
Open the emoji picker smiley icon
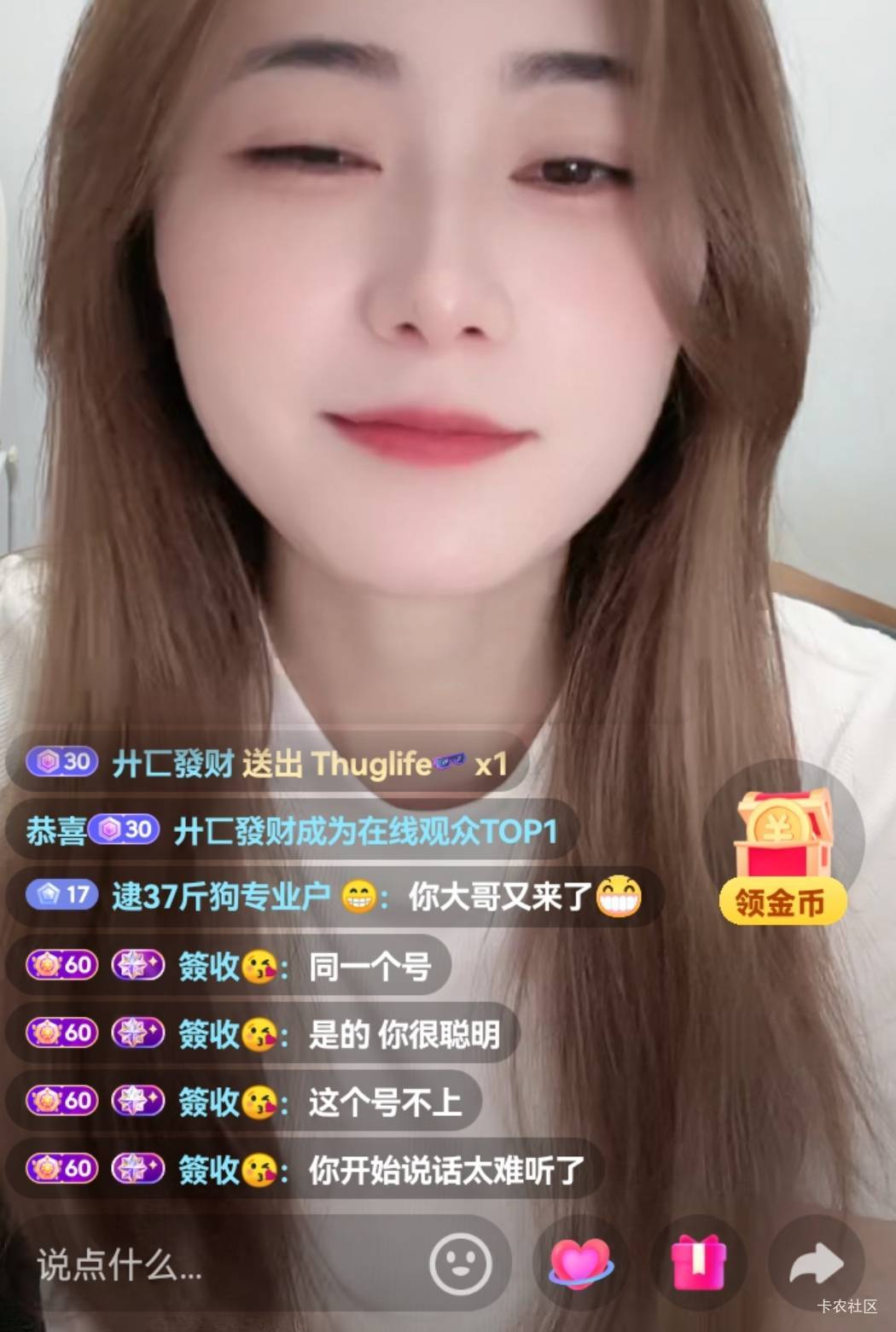(x=461, y=1263)
